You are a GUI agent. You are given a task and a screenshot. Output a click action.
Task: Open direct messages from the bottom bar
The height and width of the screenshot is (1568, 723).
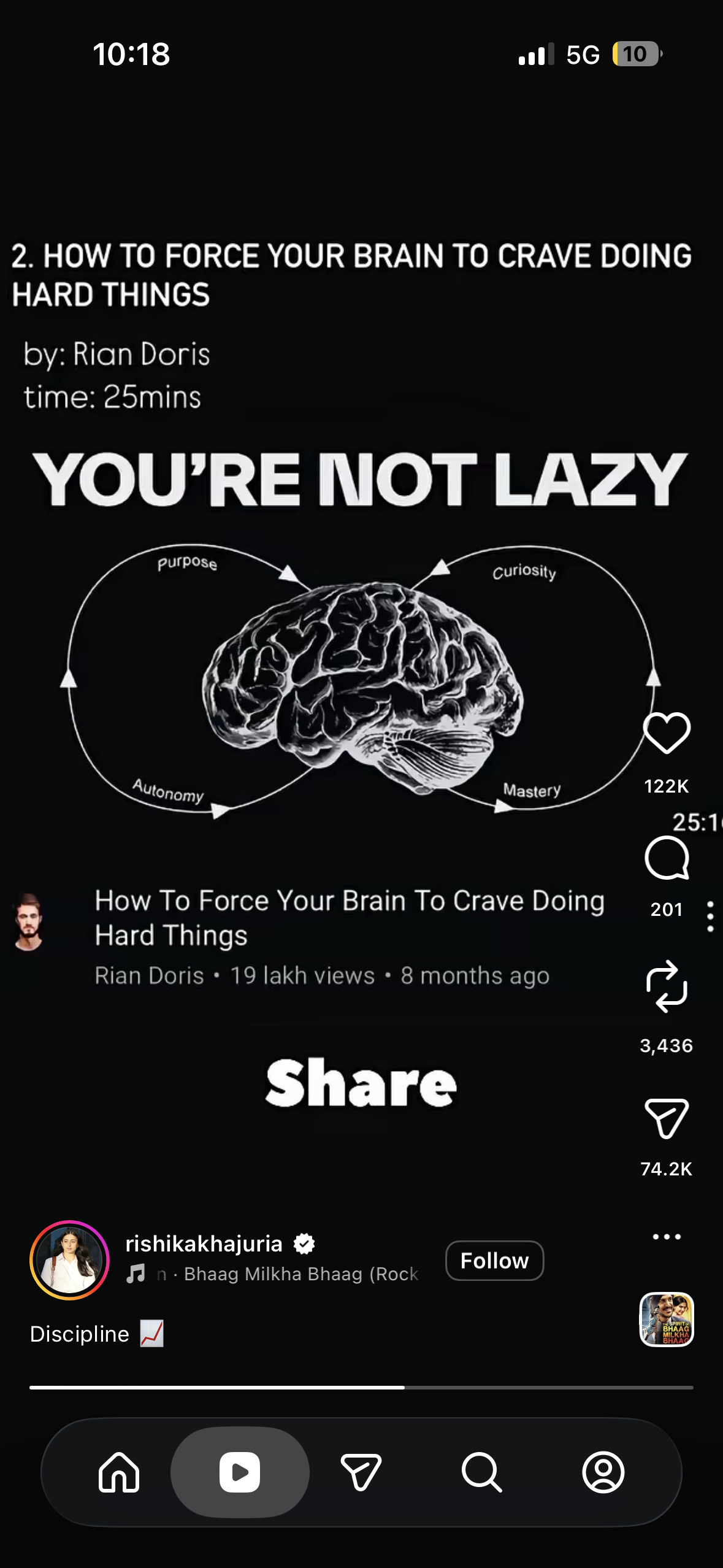[x=361, y=1472]
